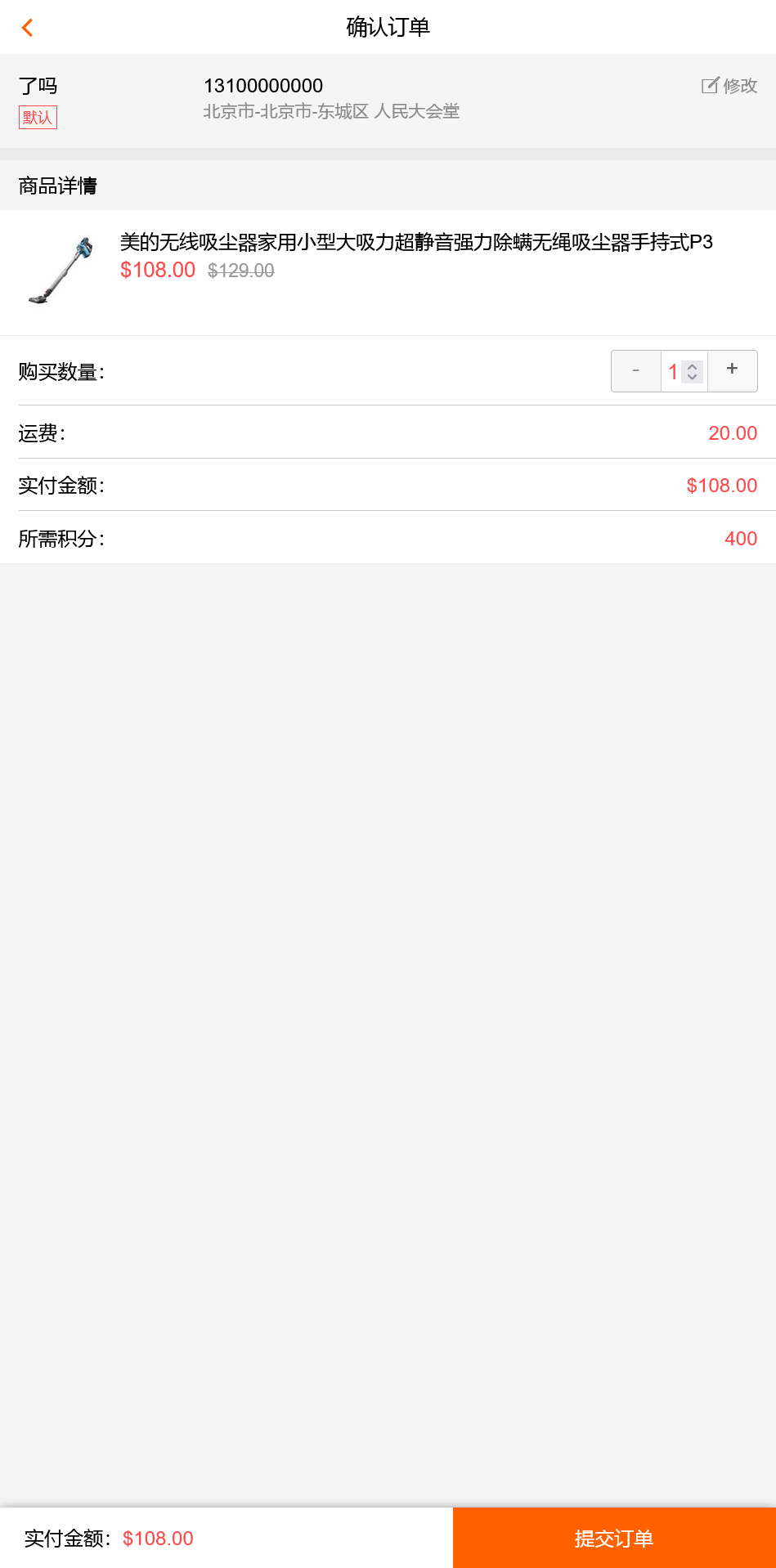Select the recipient name 了吗
The image size is (776, 1568).
pos(37,85)
